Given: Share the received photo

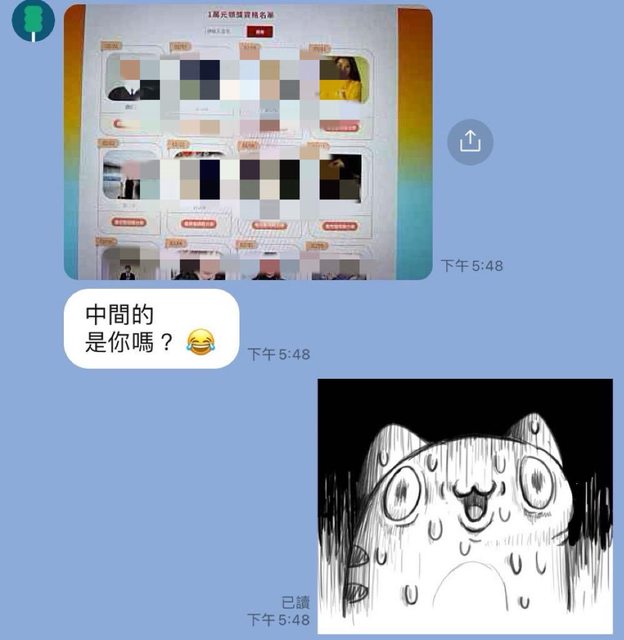Looking at the screenshot, I should 470,142.
